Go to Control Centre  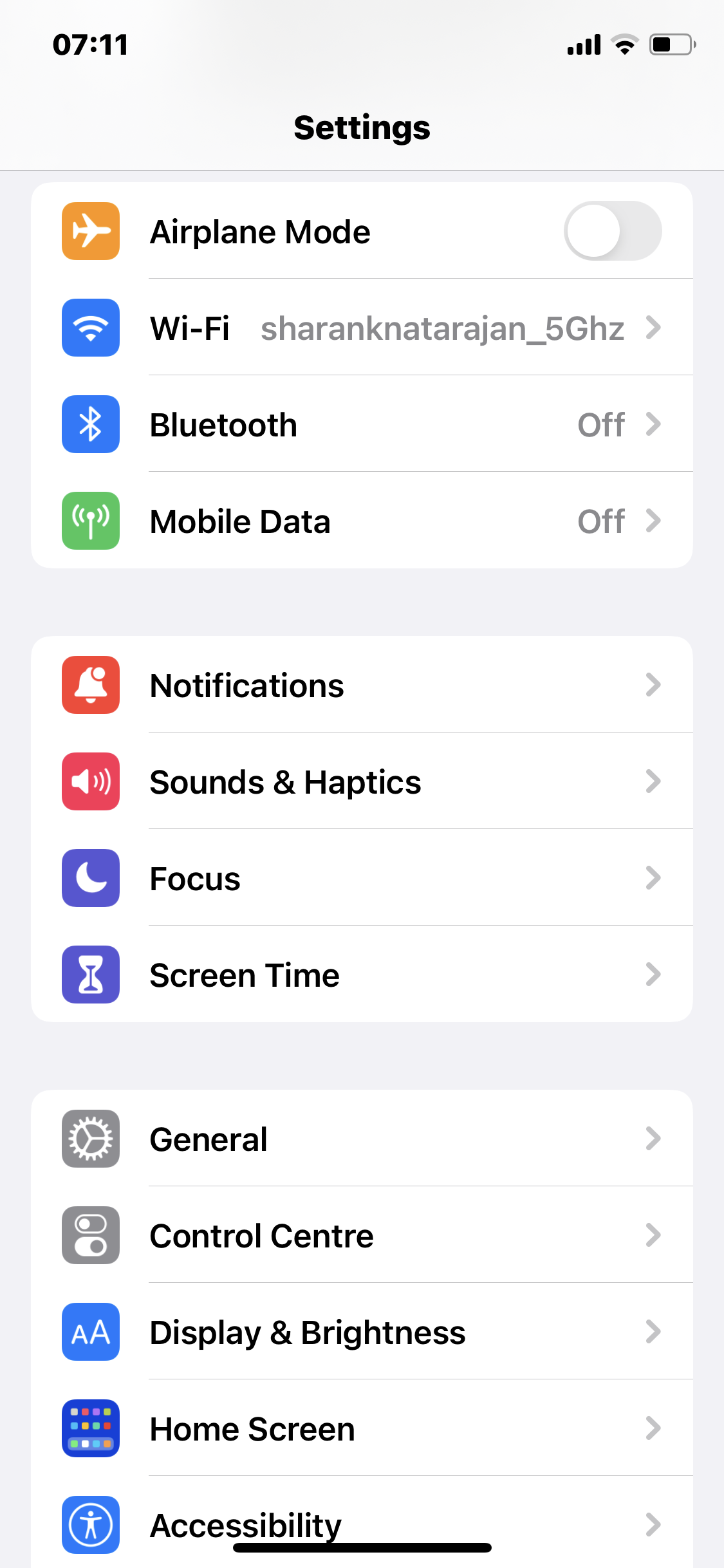[362, 1235]
